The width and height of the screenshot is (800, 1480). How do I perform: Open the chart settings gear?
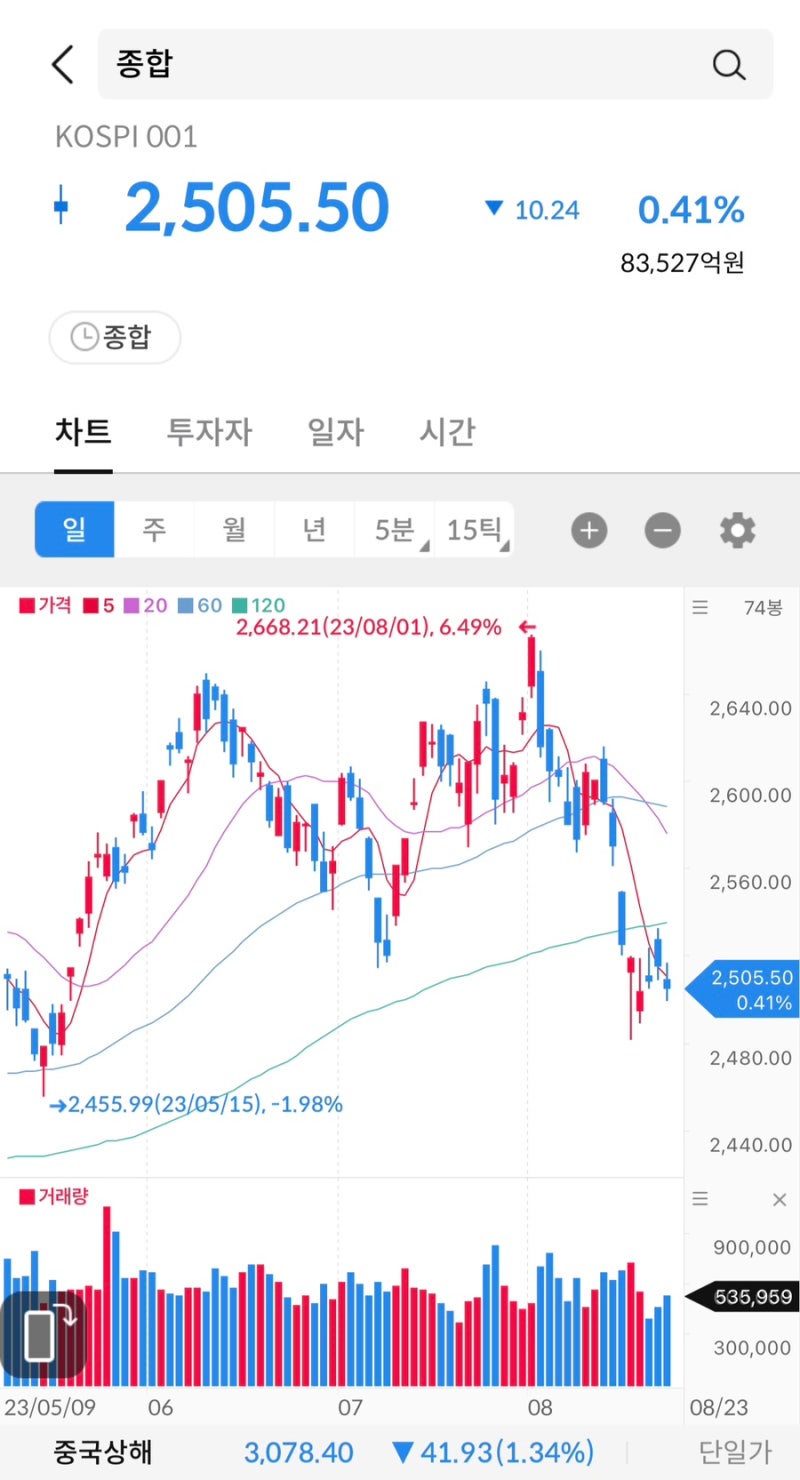click(737, 530)
